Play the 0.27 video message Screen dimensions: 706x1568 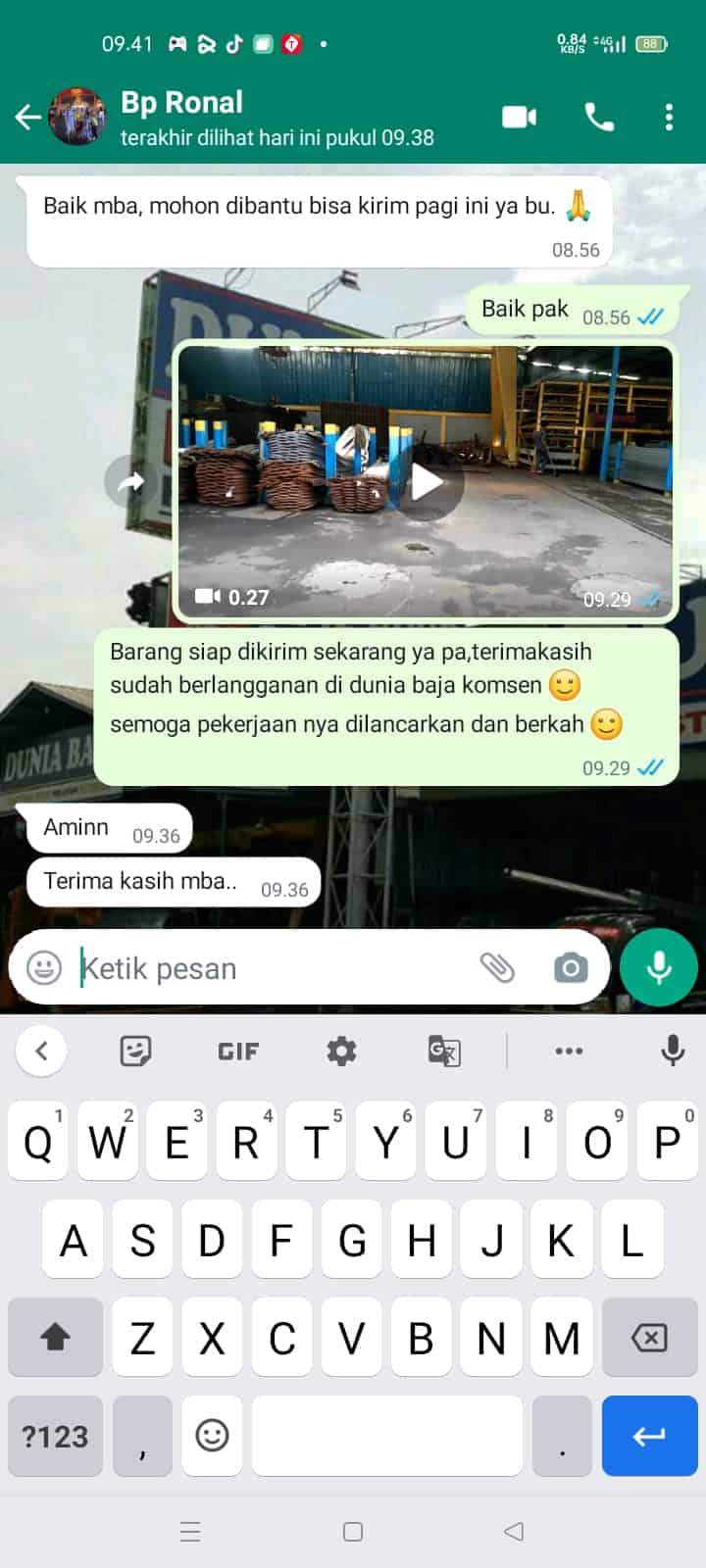pyautogui.click(x=426, y=482)
